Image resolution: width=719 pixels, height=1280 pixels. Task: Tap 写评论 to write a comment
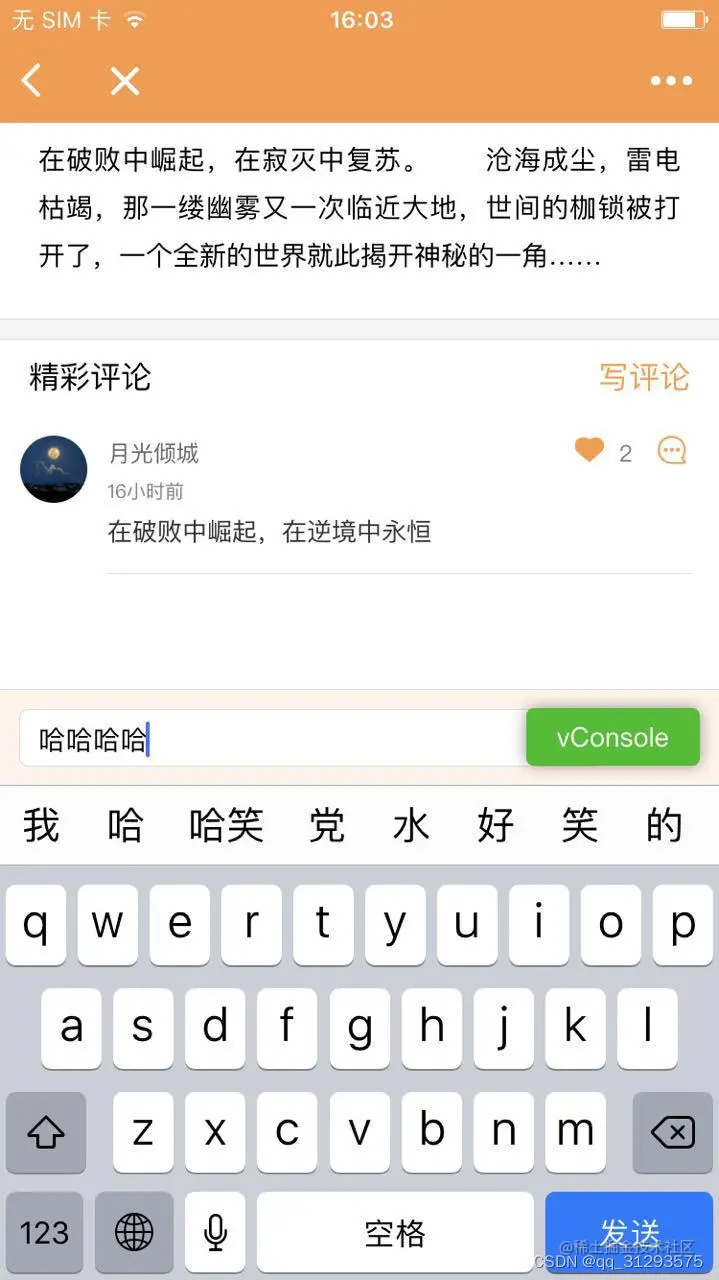[644, 377]
